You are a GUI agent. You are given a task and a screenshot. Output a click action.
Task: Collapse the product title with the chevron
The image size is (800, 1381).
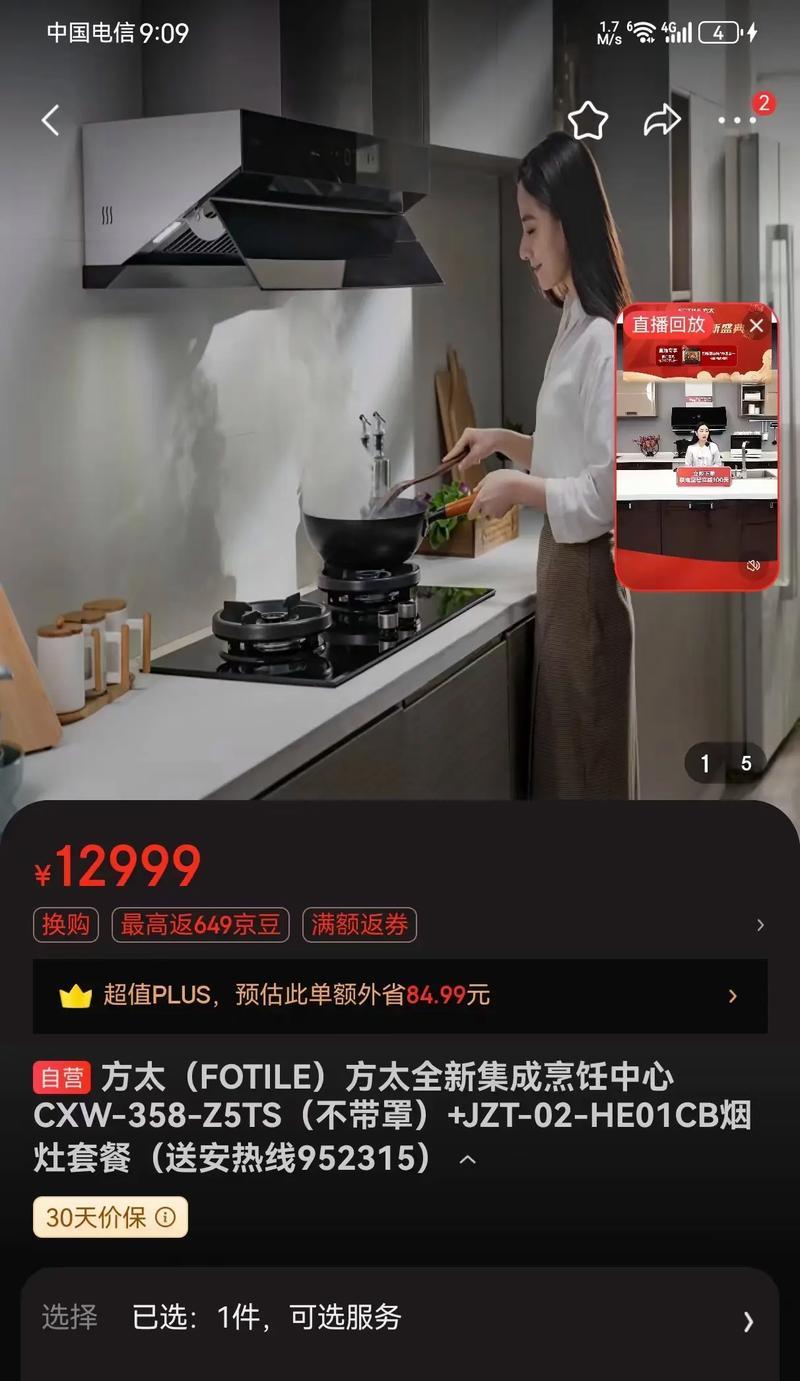(467, 1160)
